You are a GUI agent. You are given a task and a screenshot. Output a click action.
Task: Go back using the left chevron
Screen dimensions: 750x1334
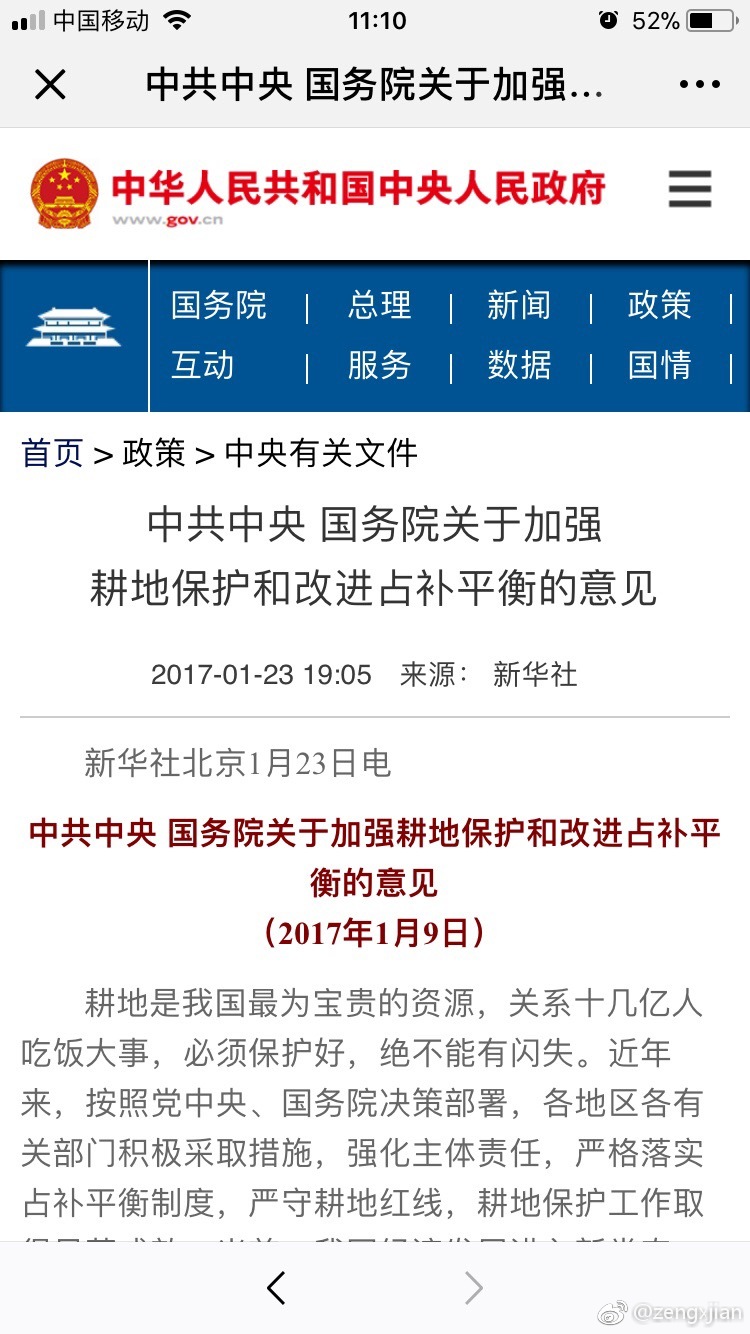click(275, 1289)
